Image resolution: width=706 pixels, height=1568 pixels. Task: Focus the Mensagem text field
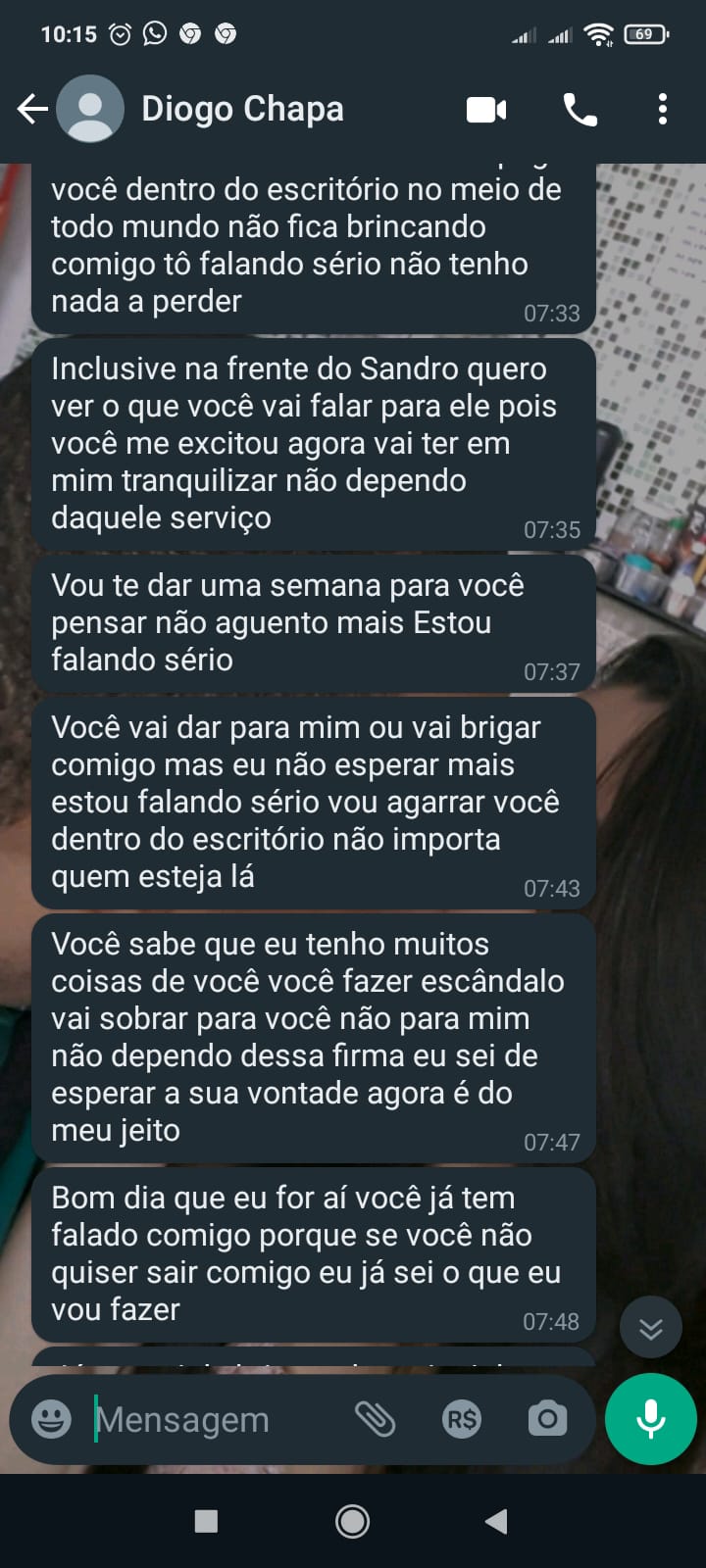(x=216, y=1419)
